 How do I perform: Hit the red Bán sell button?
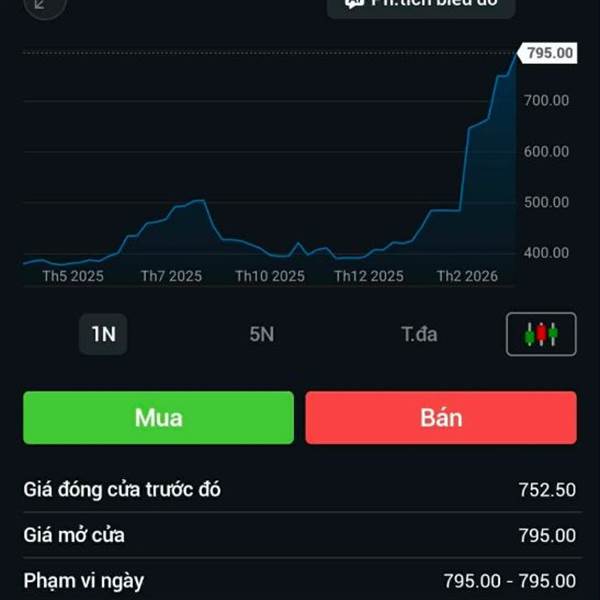coord(441,417)
